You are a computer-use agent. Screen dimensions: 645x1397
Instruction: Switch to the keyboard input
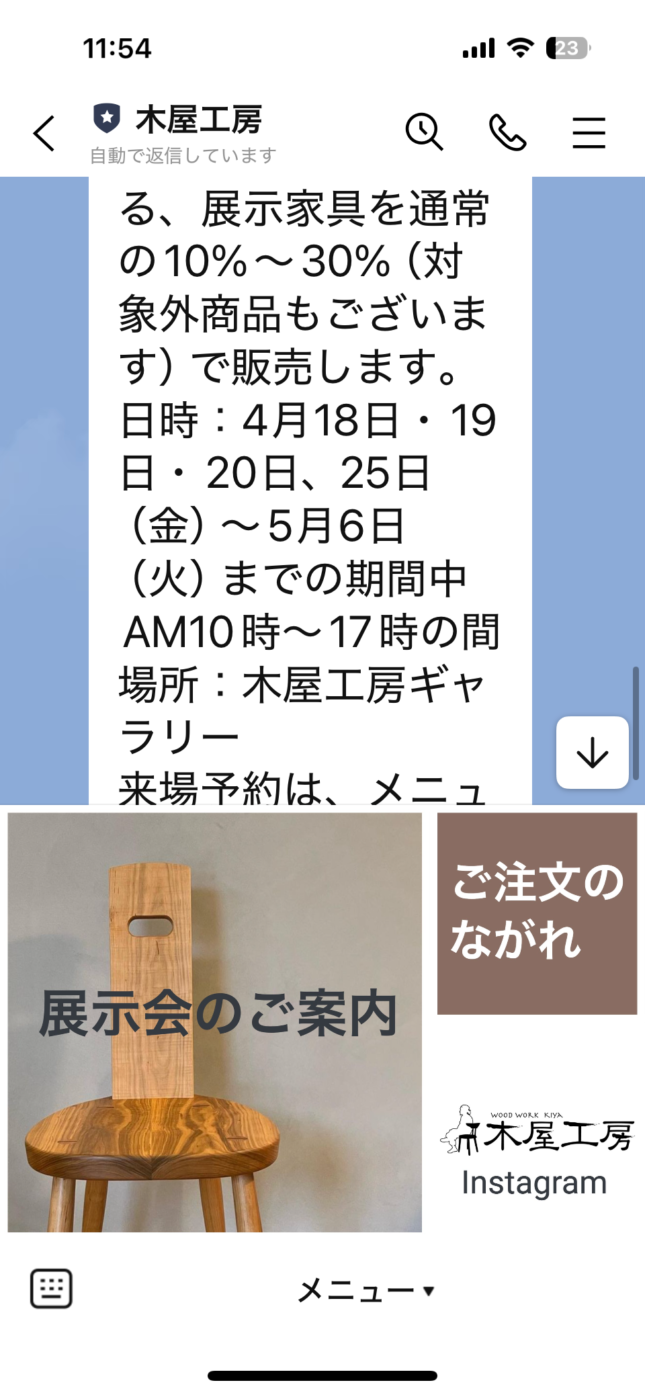[x=51, y=1289]
